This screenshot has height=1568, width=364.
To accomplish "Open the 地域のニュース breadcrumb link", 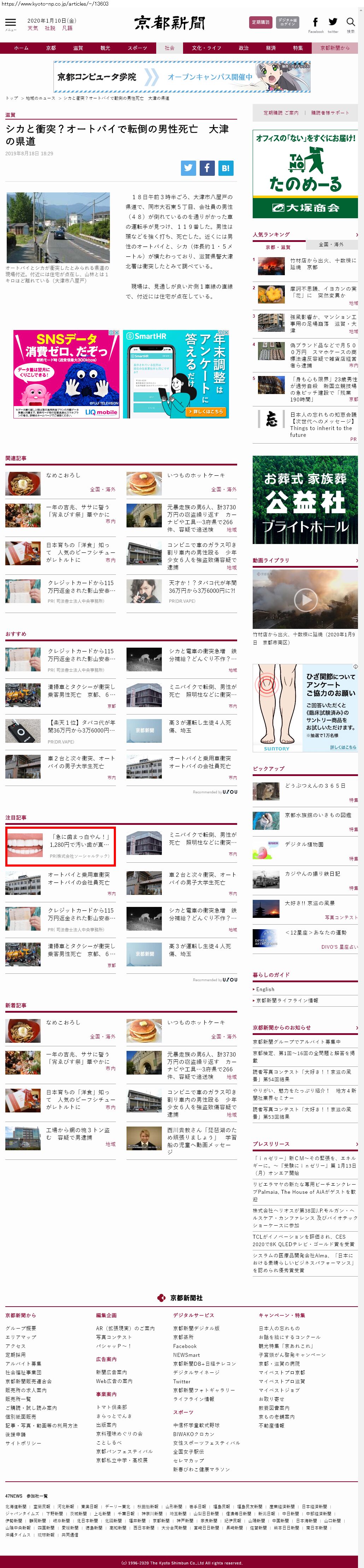I will (40, 98).
